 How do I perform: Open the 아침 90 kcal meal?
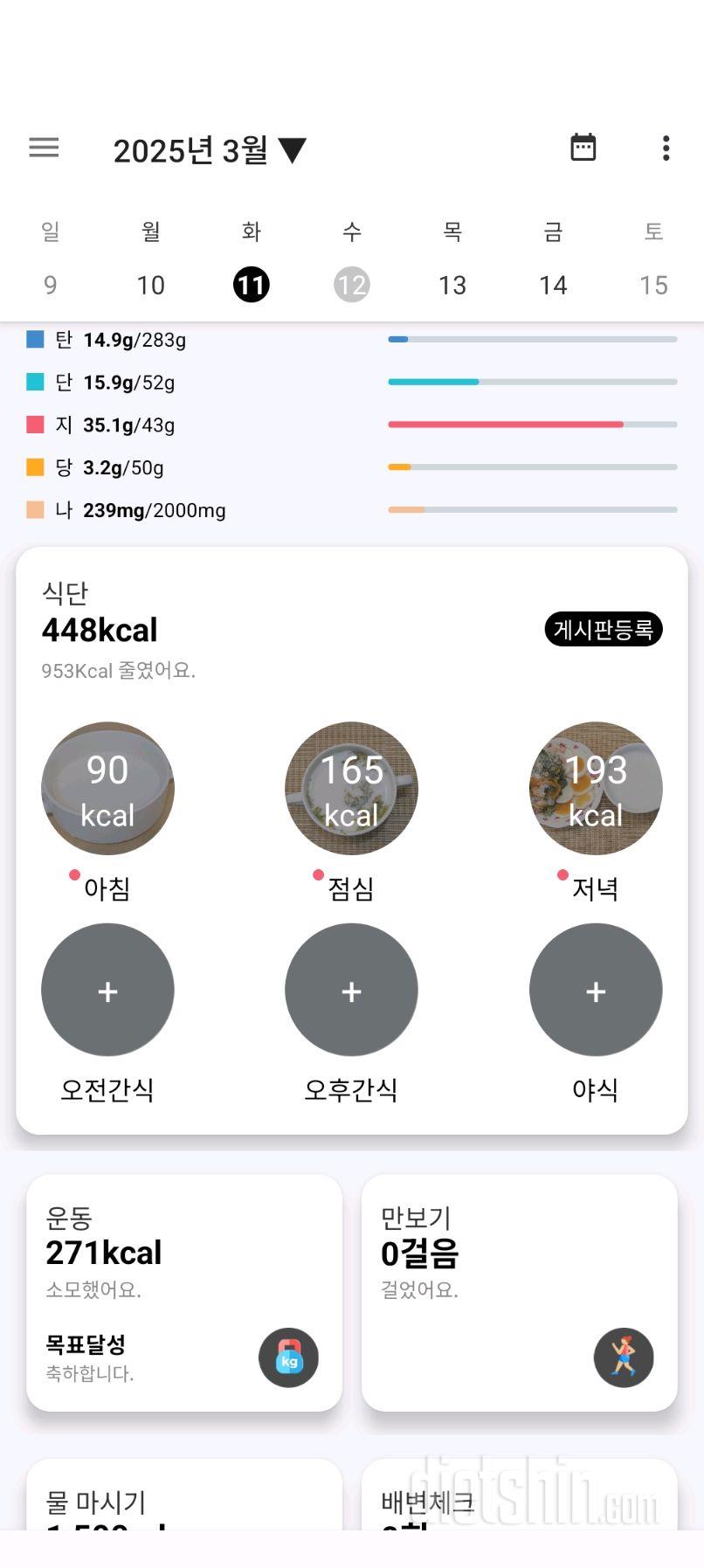coord(107,788)
